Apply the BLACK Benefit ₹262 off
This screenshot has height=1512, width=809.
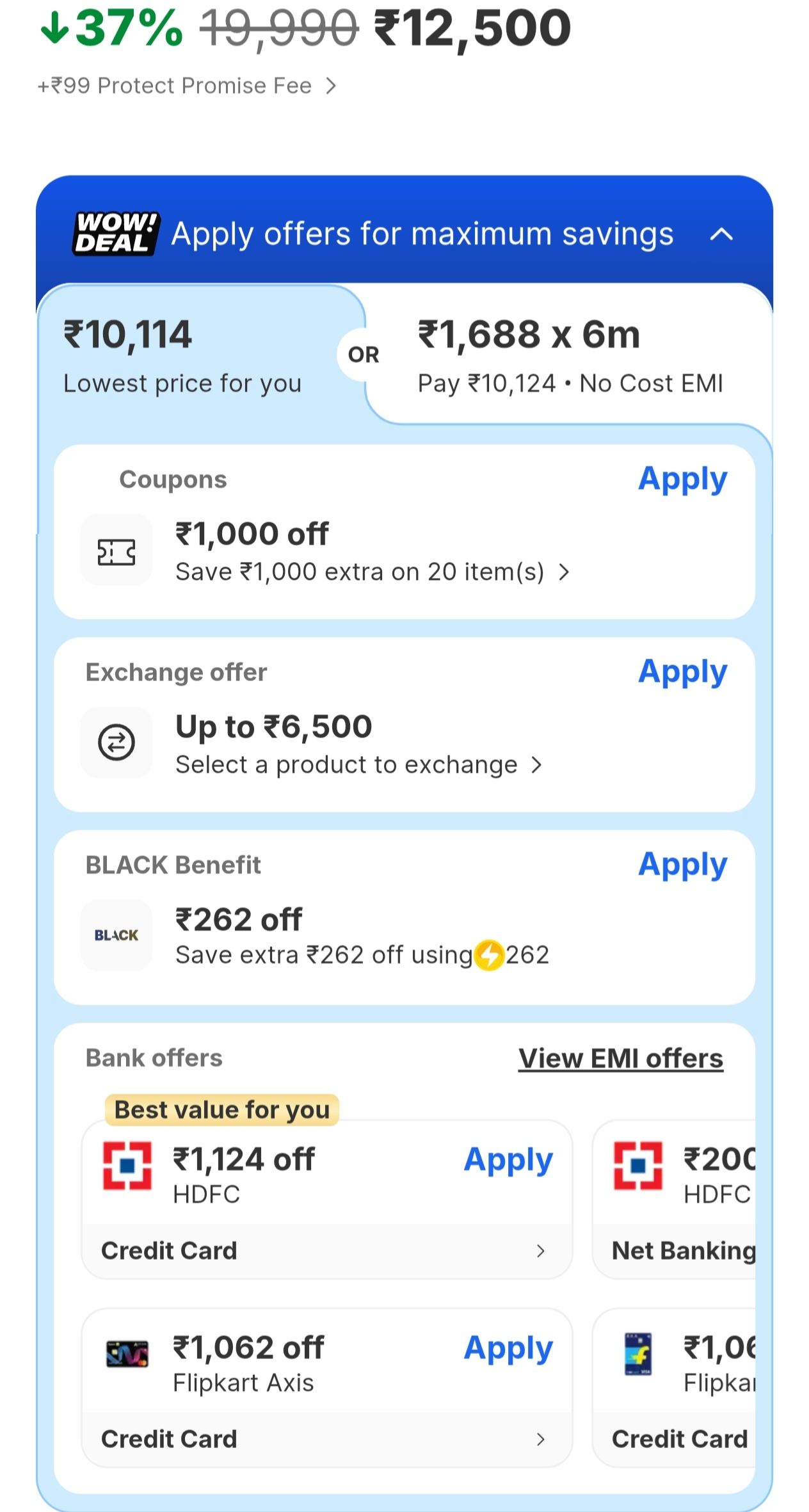(682, 865)
